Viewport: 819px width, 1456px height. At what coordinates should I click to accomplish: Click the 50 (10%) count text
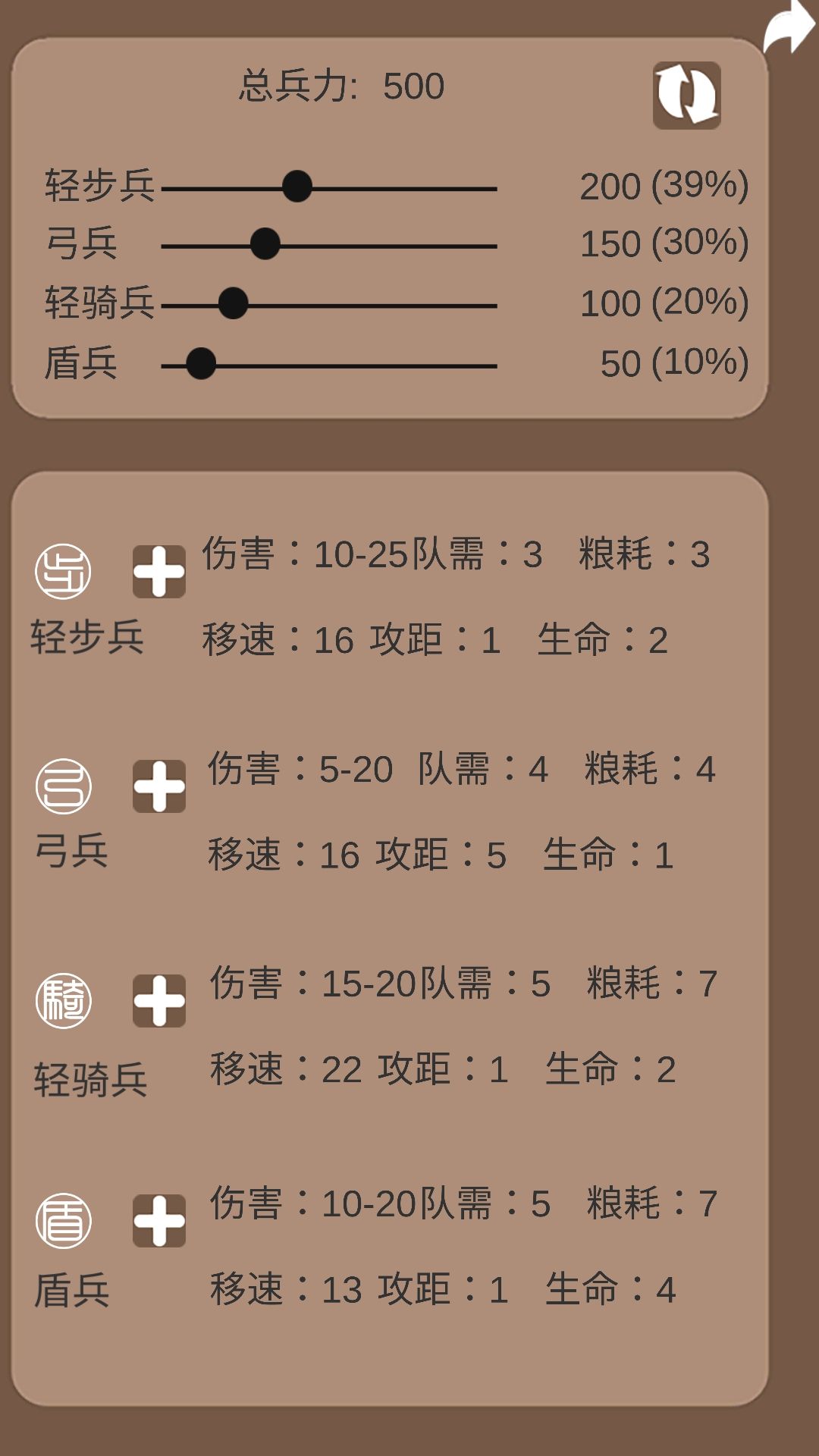[673, 361]
